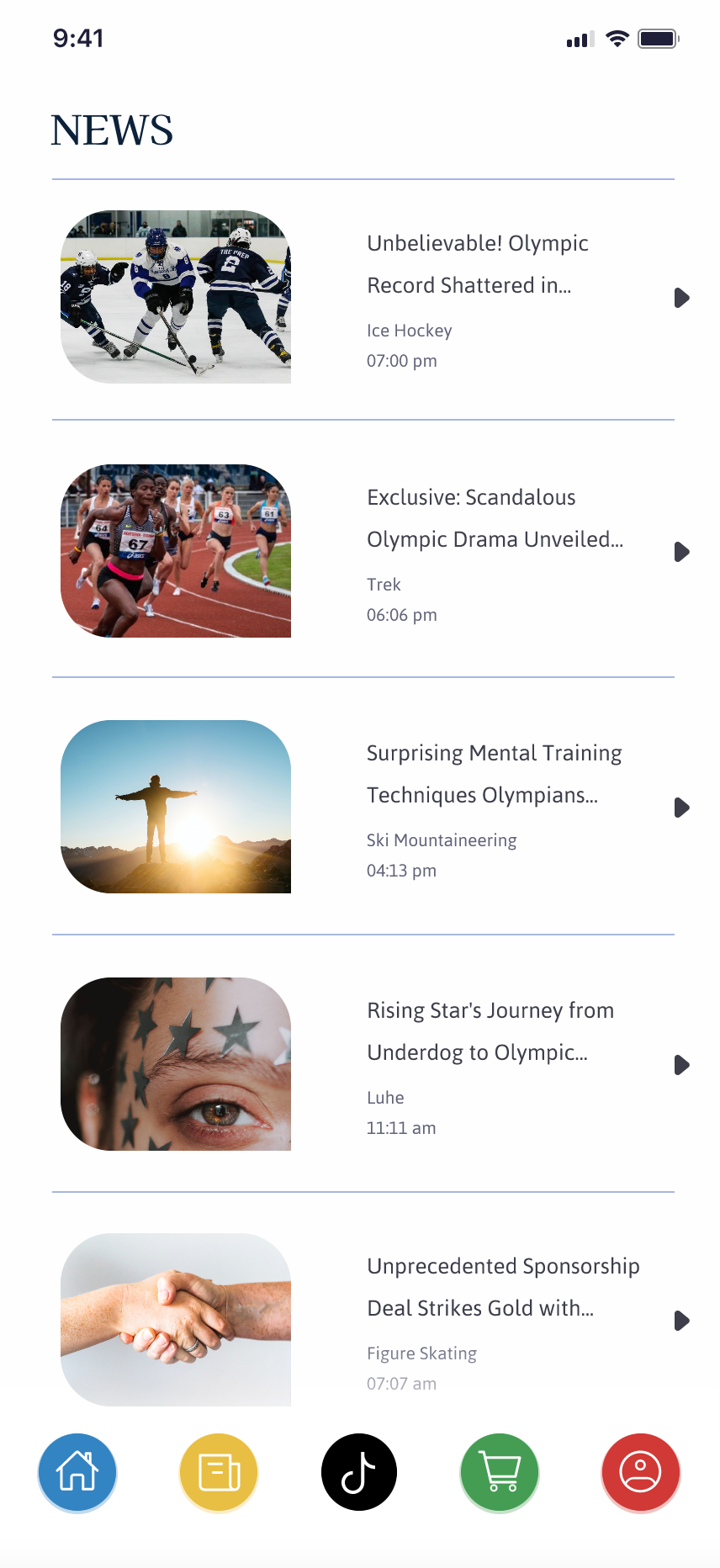Screen dimensions: 720x1568
Task: Open Surprising Mental Training Techniques article
Action: click(494, 774)
